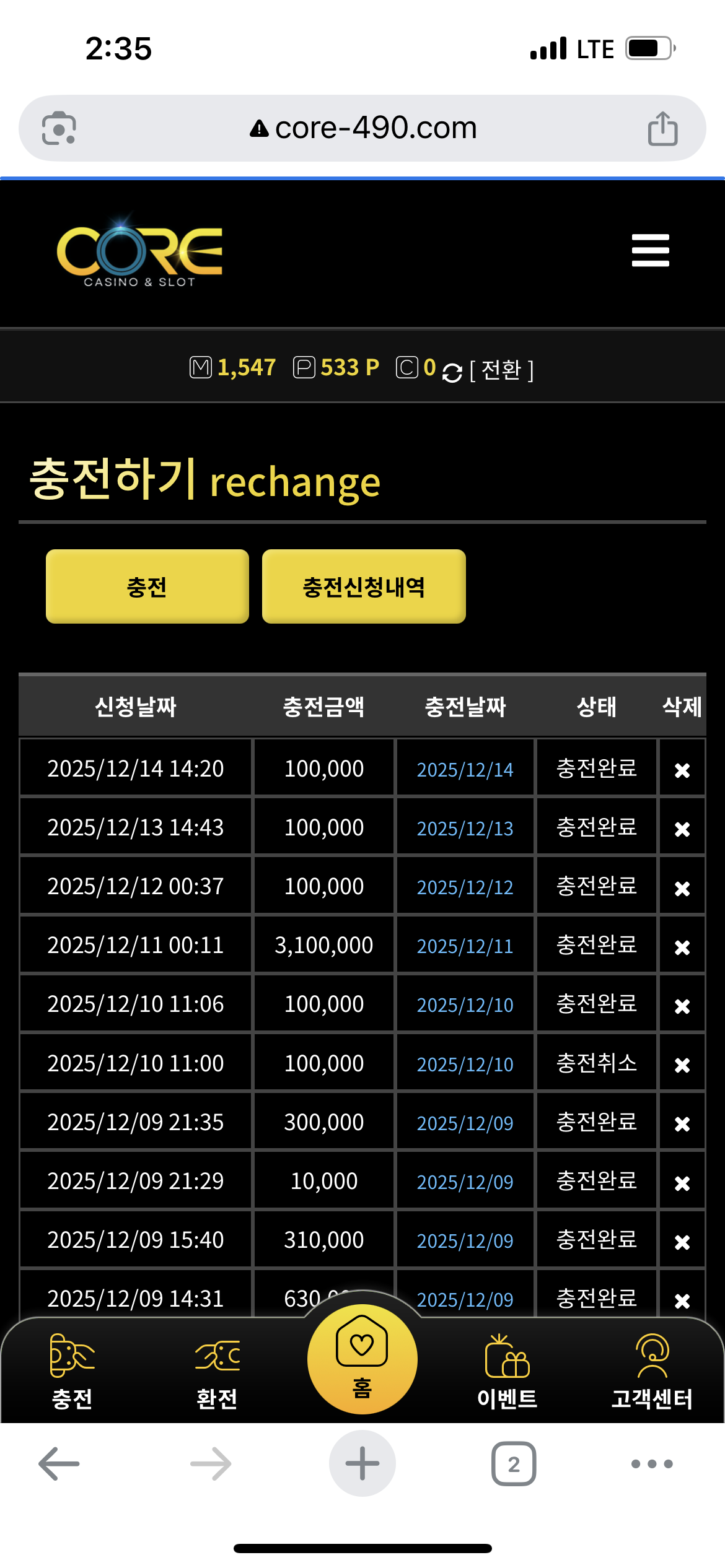The width and height of the screenshot is (725, 1568).
Task: Delete the 2025/12/14 14:20 recharge record
Action: point(682,770)
